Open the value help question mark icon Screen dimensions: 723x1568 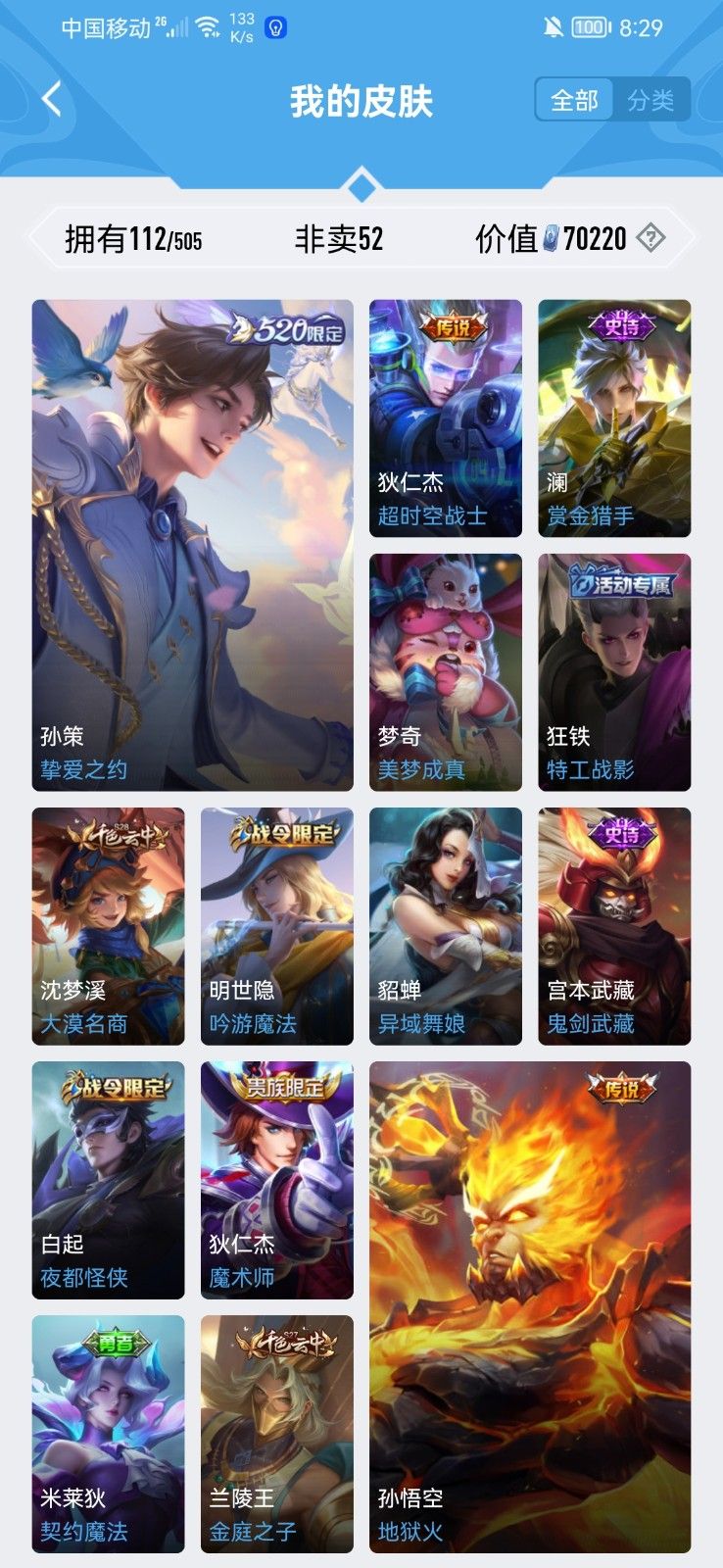651,238
